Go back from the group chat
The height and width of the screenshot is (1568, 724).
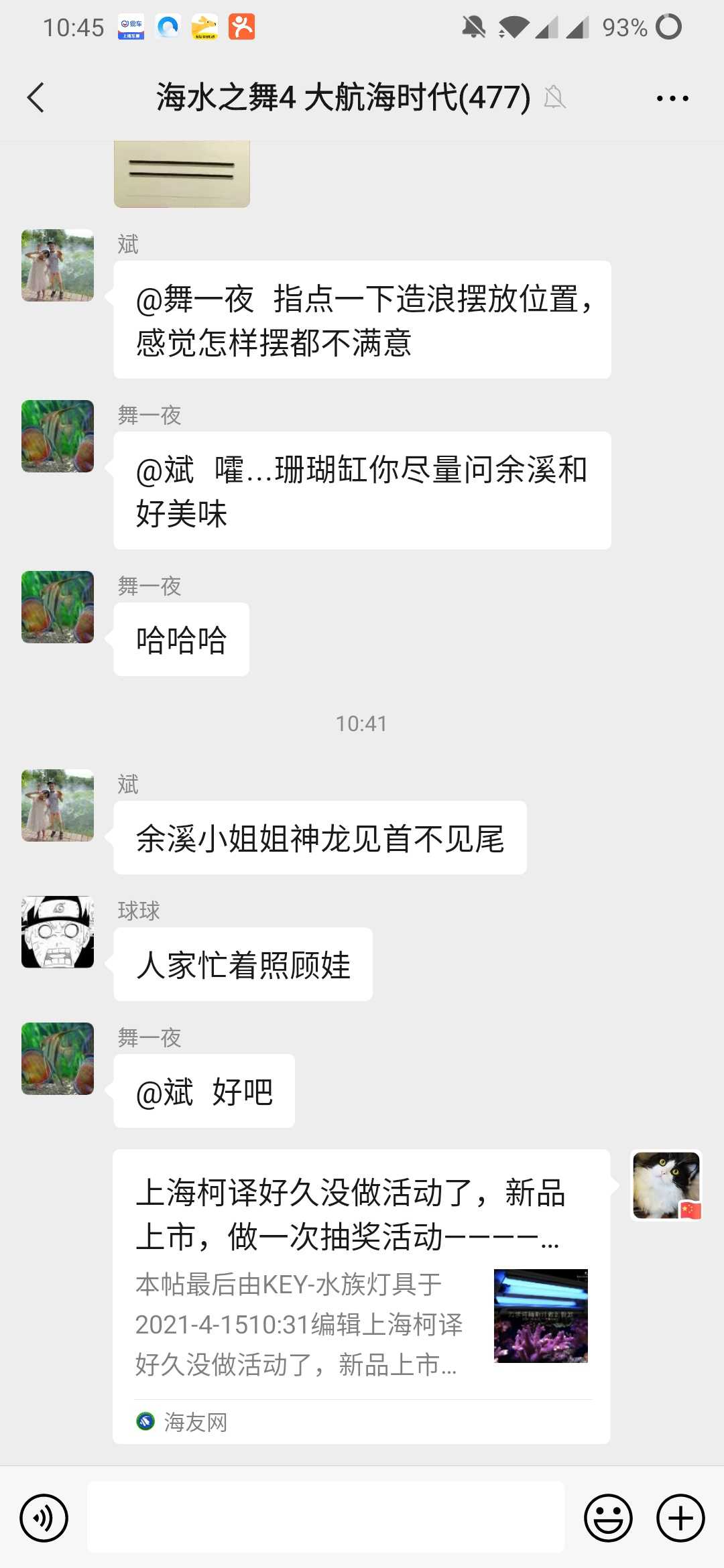pos(36,98)
